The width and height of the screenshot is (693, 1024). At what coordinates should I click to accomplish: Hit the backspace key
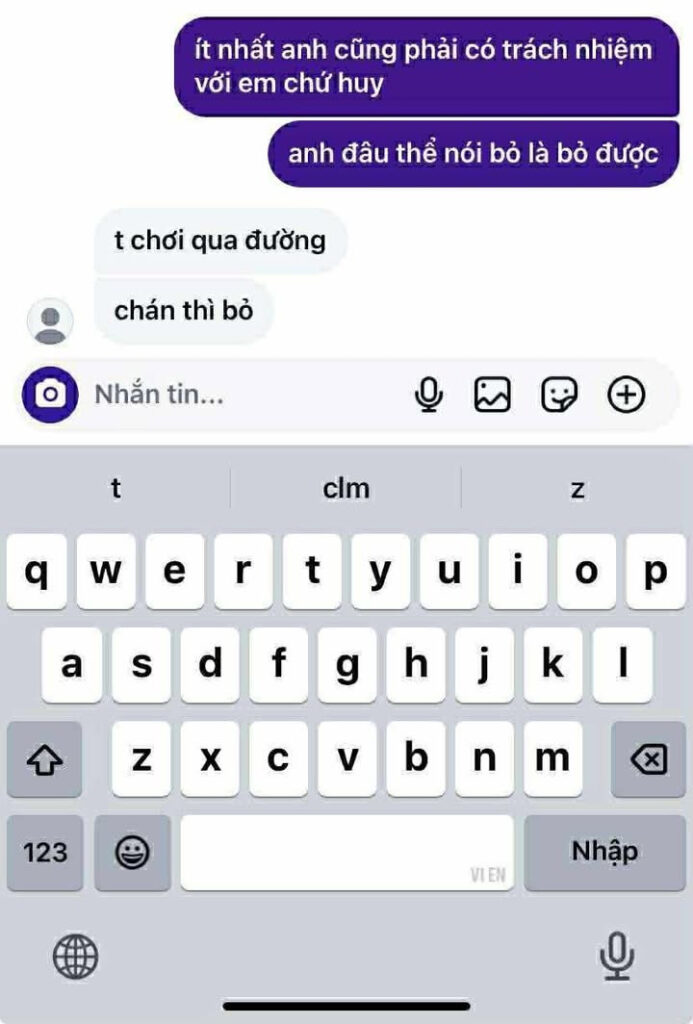point(648,760)
